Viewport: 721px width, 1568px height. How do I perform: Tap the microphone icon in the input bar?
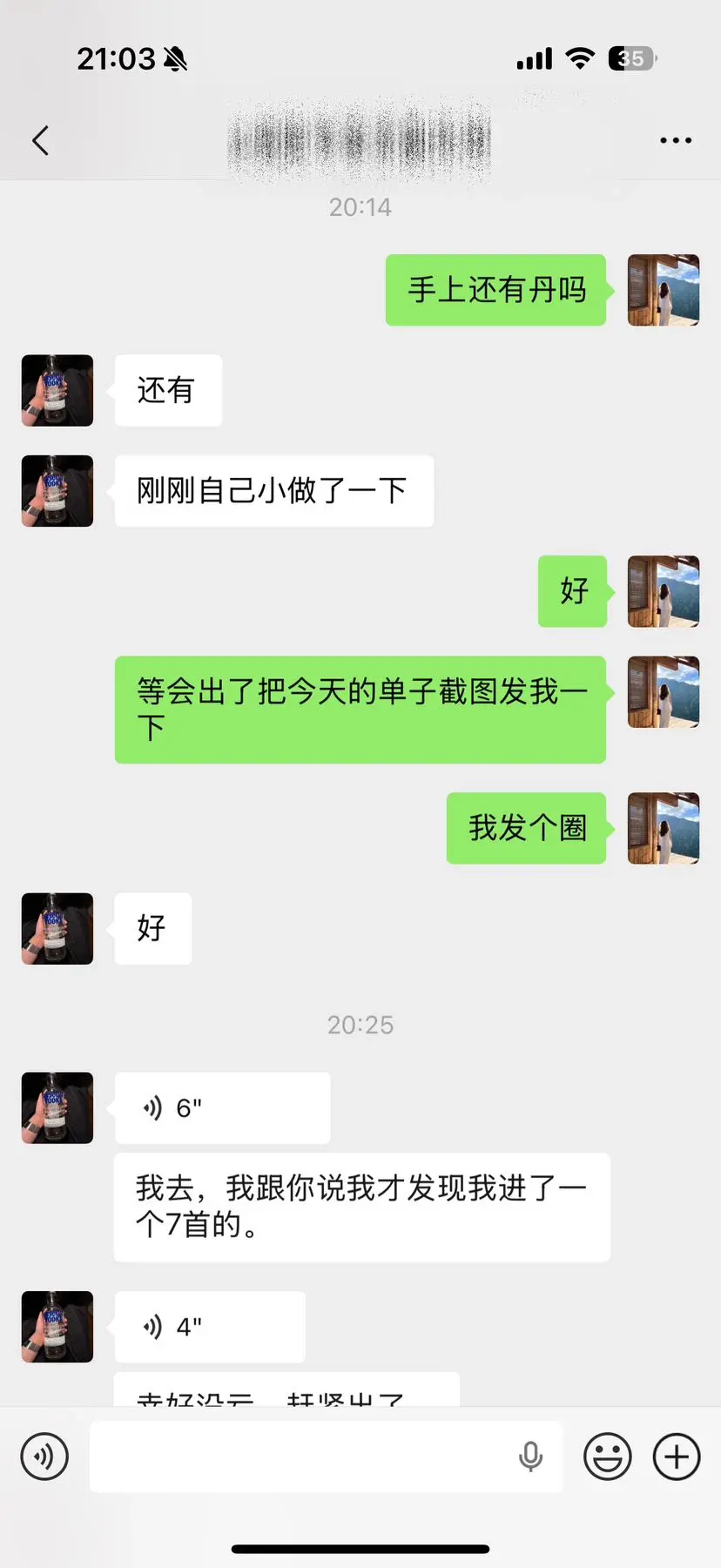(531, 1457)
